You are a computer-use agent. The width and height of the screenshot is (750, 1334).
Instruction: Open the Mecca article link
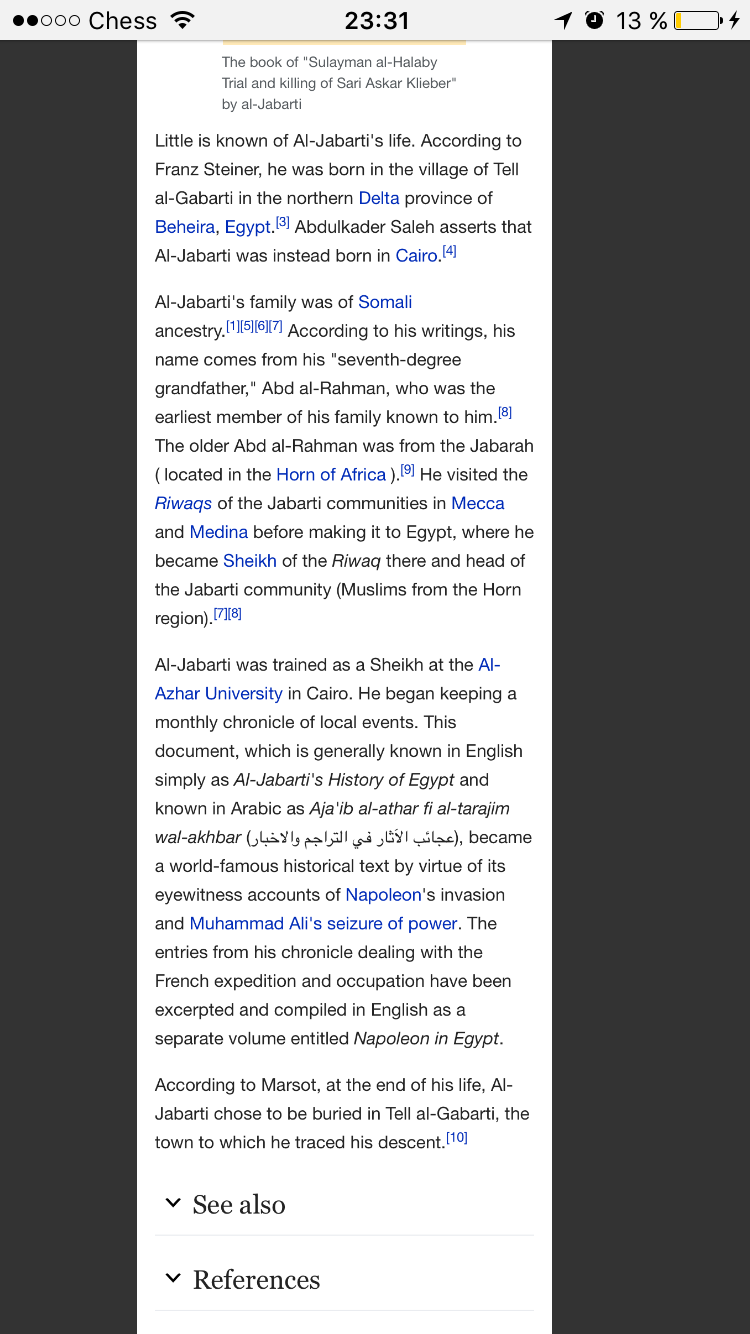click(477, 504)
